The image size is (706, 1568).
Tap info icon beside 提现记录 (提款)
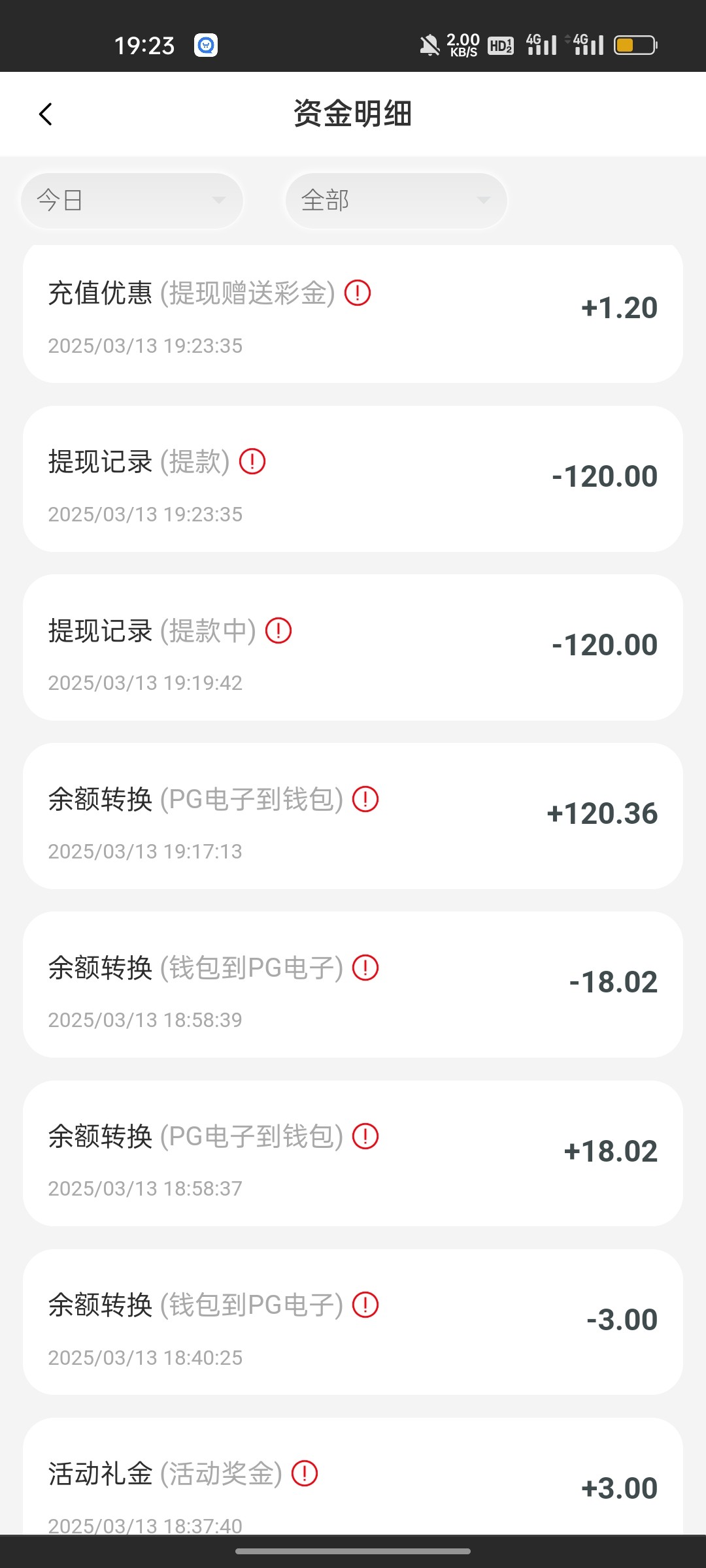[x=252, y=461]
